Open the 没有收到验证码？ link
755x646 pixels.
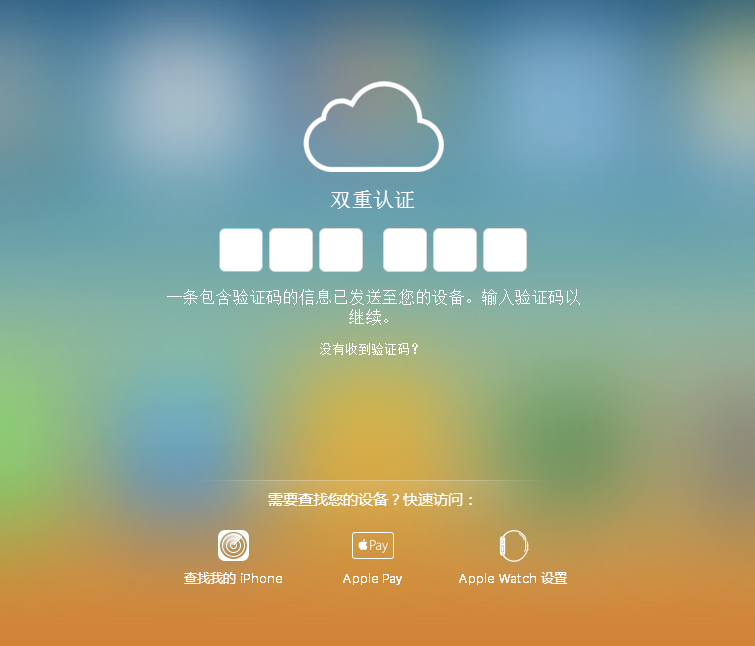369,349
